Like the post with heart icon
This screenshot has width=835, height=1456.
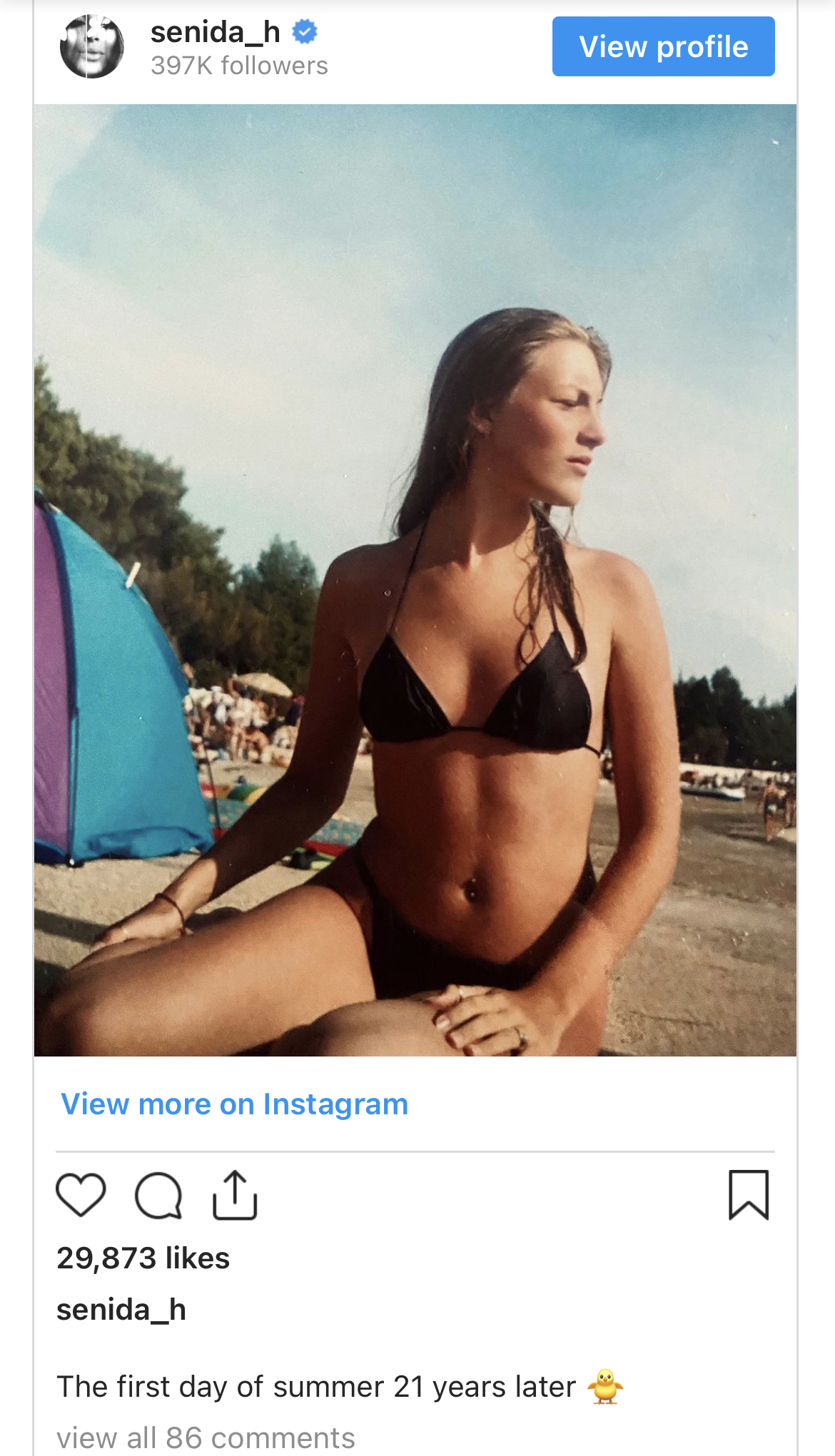tap(81, 1195)
